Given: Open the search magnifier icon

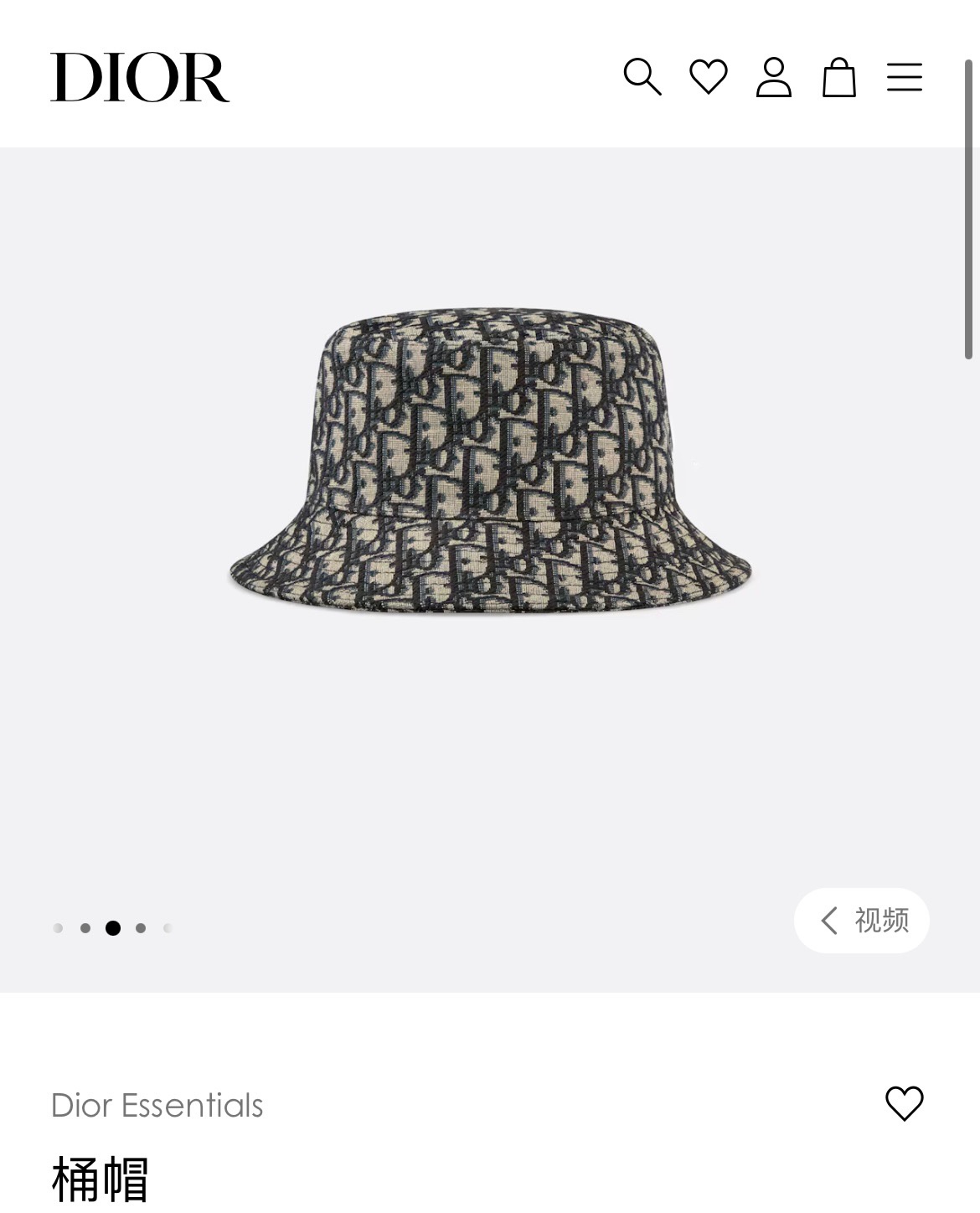Looking at the screenshot, I should [642, 77].
